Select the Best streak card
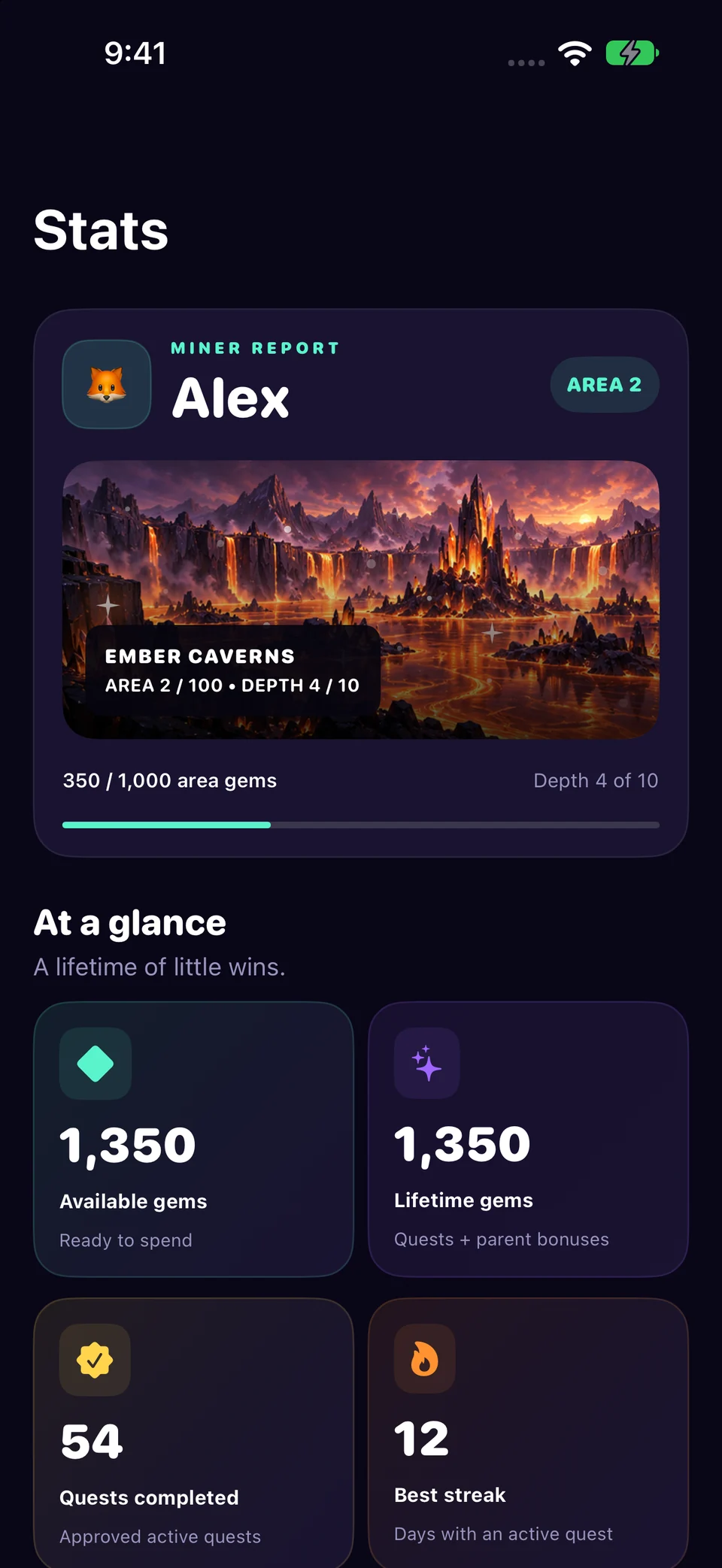Image resolution: width=722 pixels, height=1568 pixels. pos(528,1433)
